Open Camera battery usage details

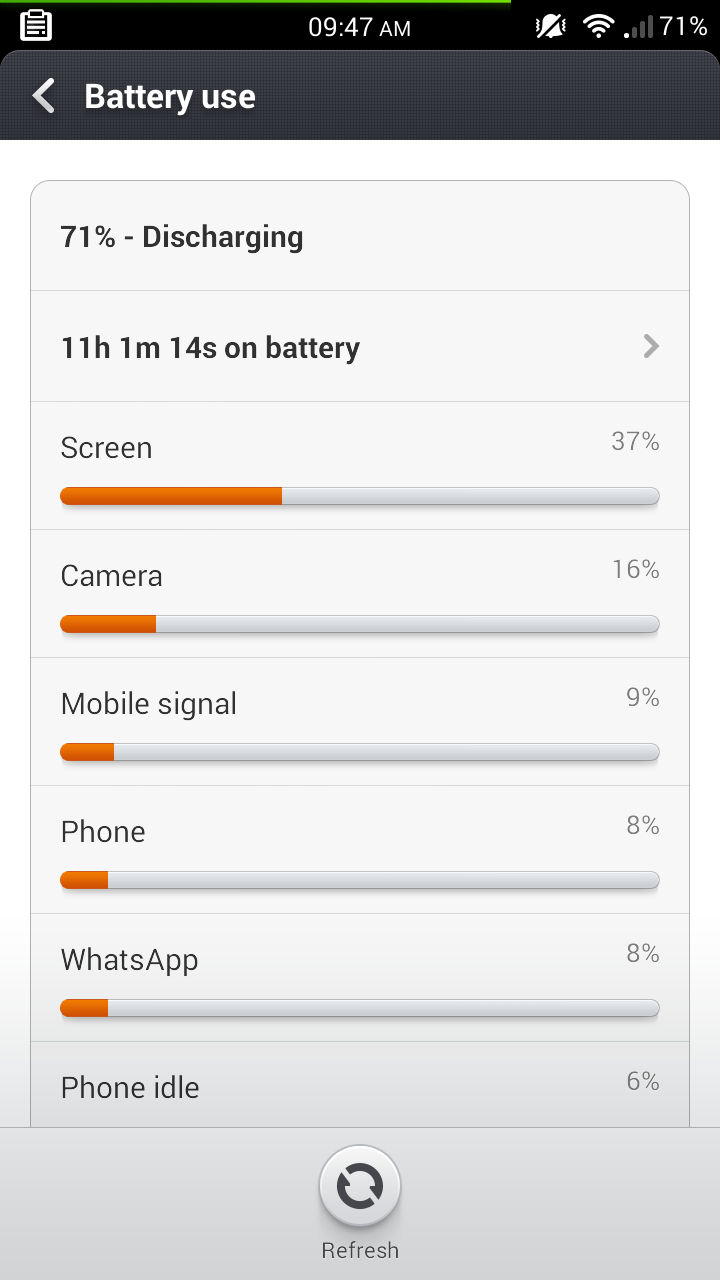[x=360, y=594]
